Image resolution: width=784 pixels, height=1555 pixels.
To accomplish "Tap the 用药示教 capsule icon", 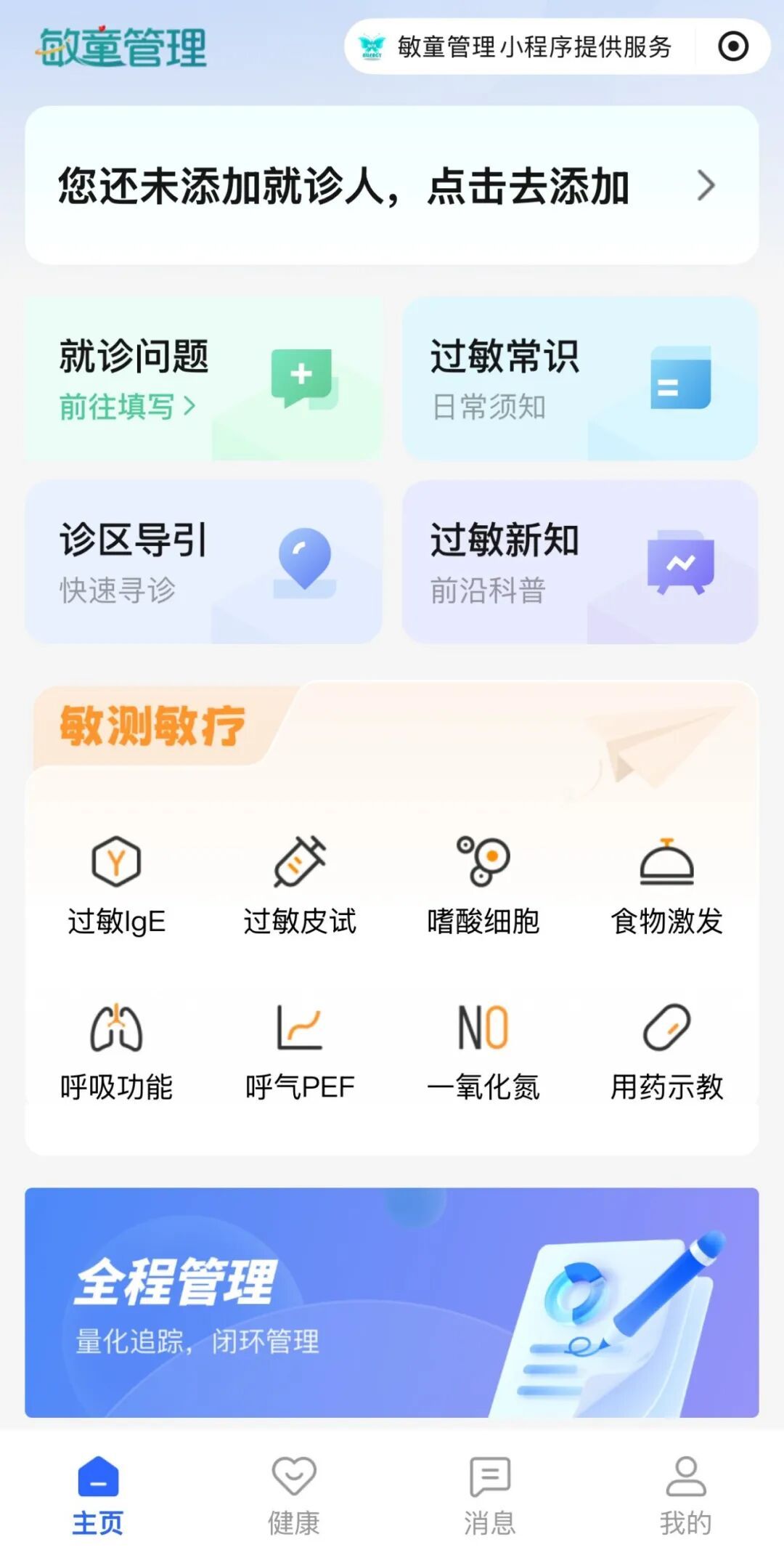I will (x=665, y=1030).
